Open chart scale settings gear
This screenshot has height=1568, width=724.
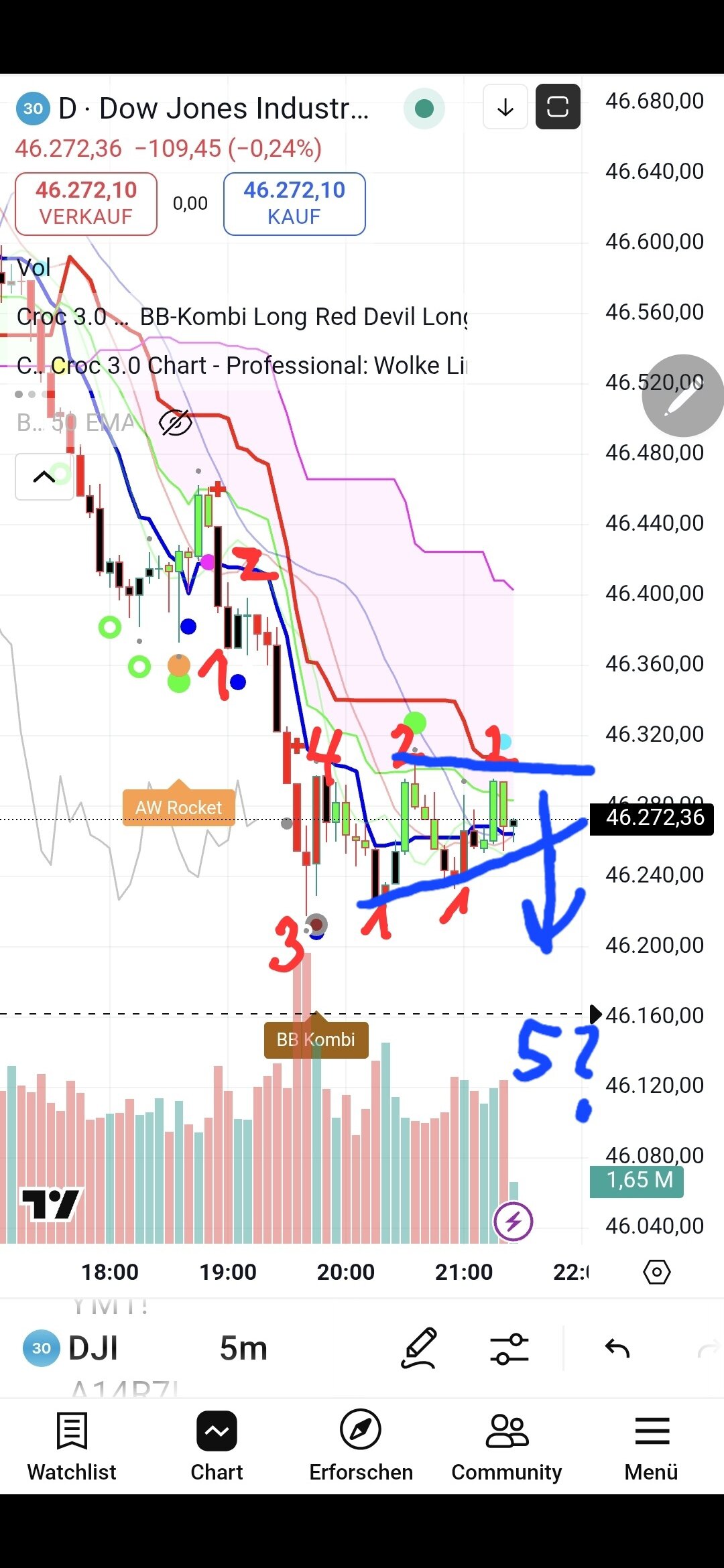pyautogui.click(x=656, y=1272)
